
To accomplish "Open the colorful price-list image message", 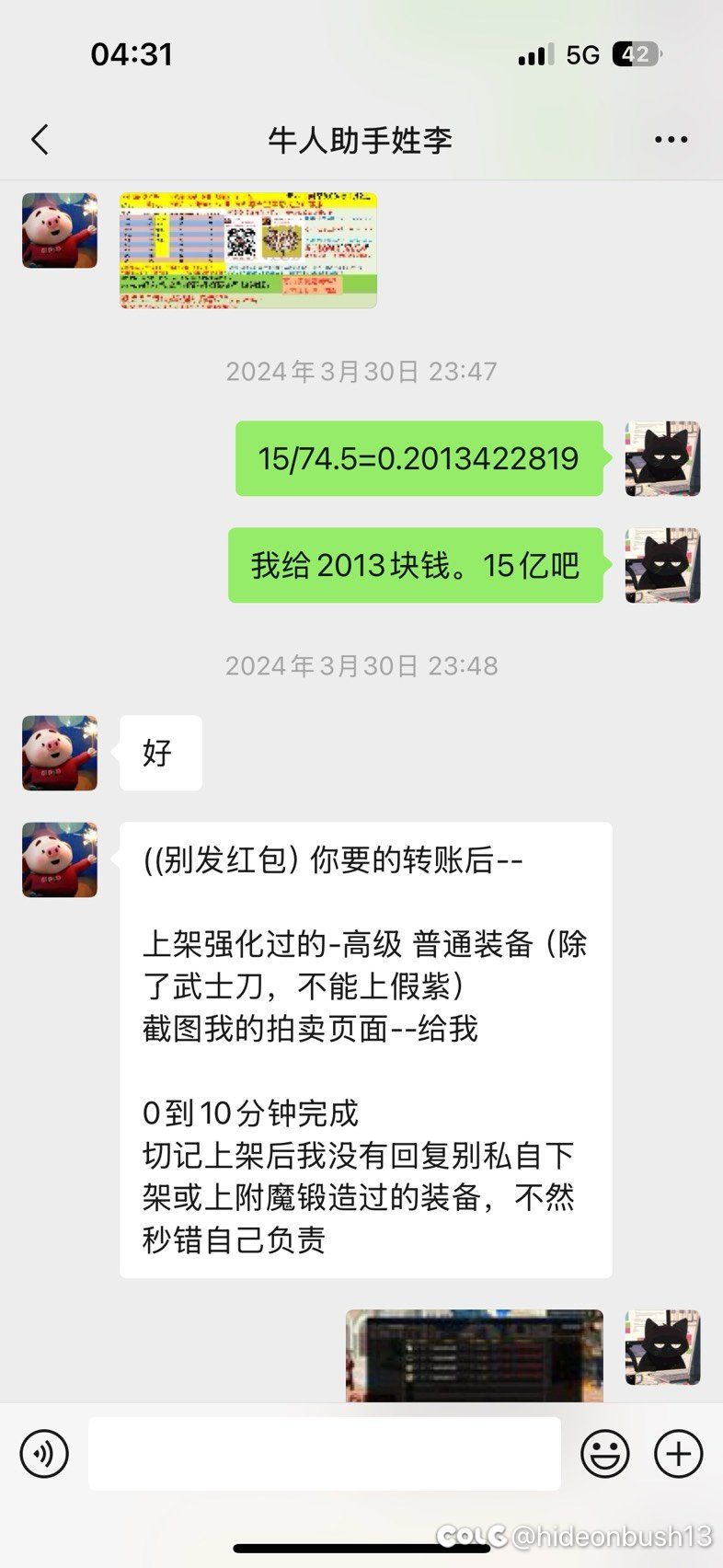I will coord(248,250).
